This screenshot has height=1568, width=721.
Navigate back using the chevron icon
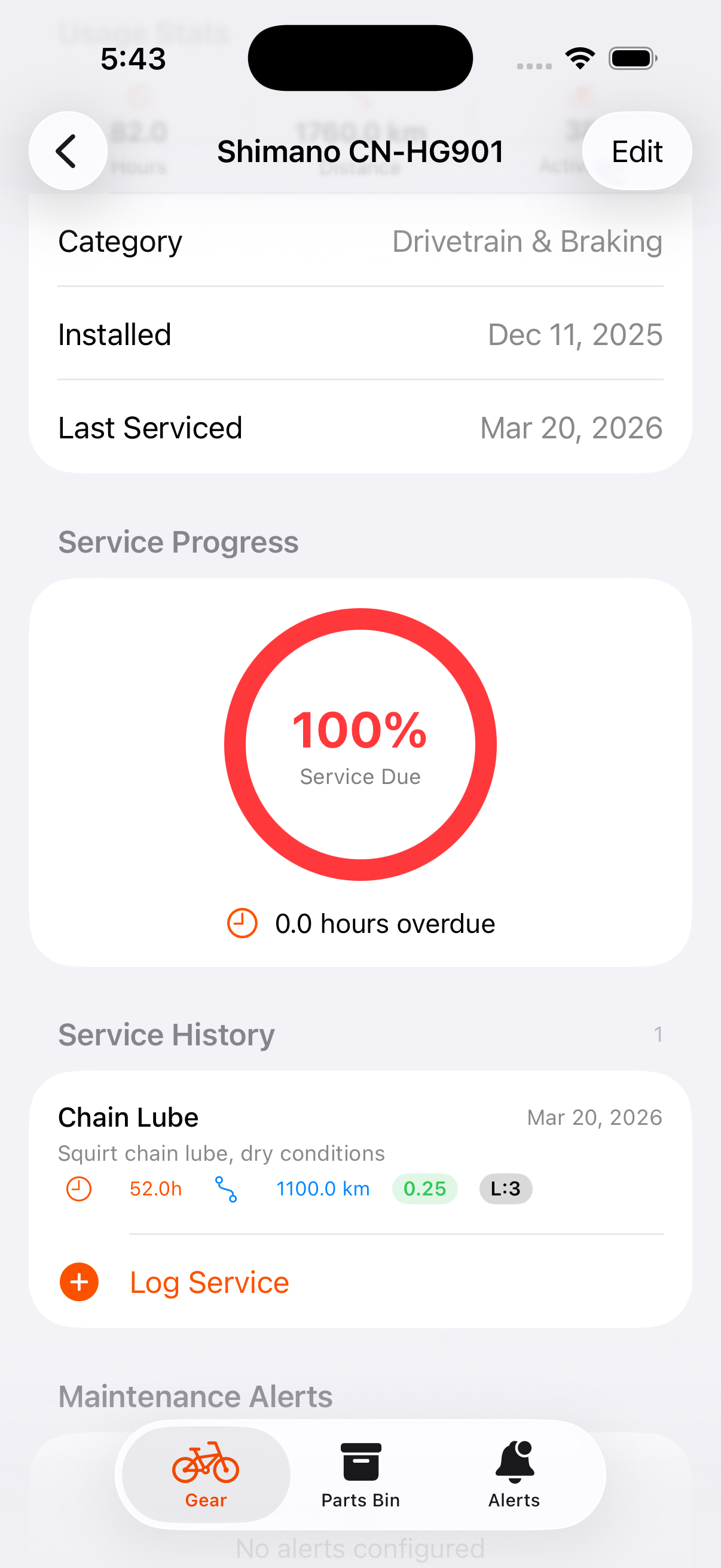tap(68, 150)
